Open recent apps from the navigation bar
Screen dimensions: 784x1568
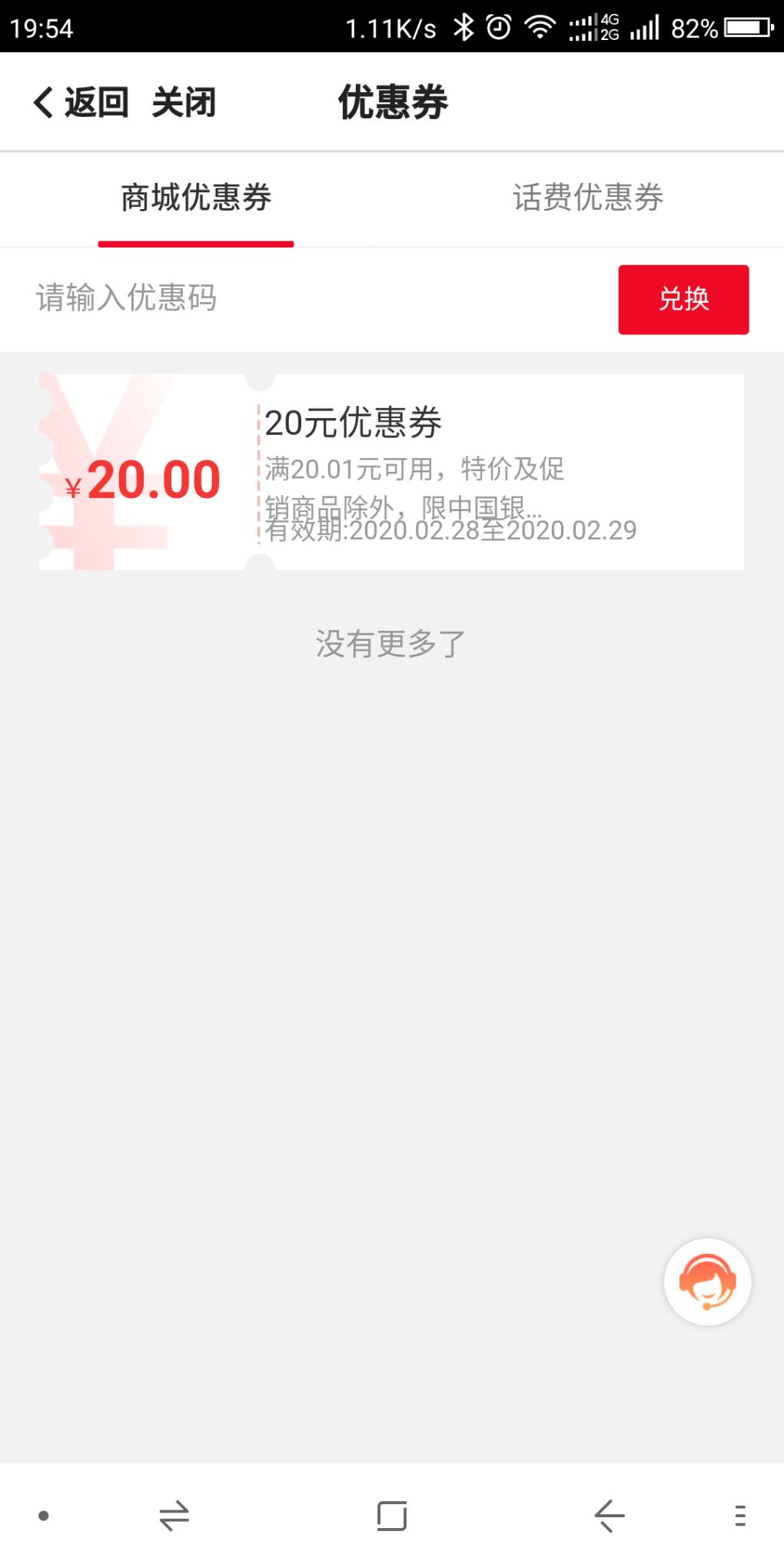click(392, 1516)
